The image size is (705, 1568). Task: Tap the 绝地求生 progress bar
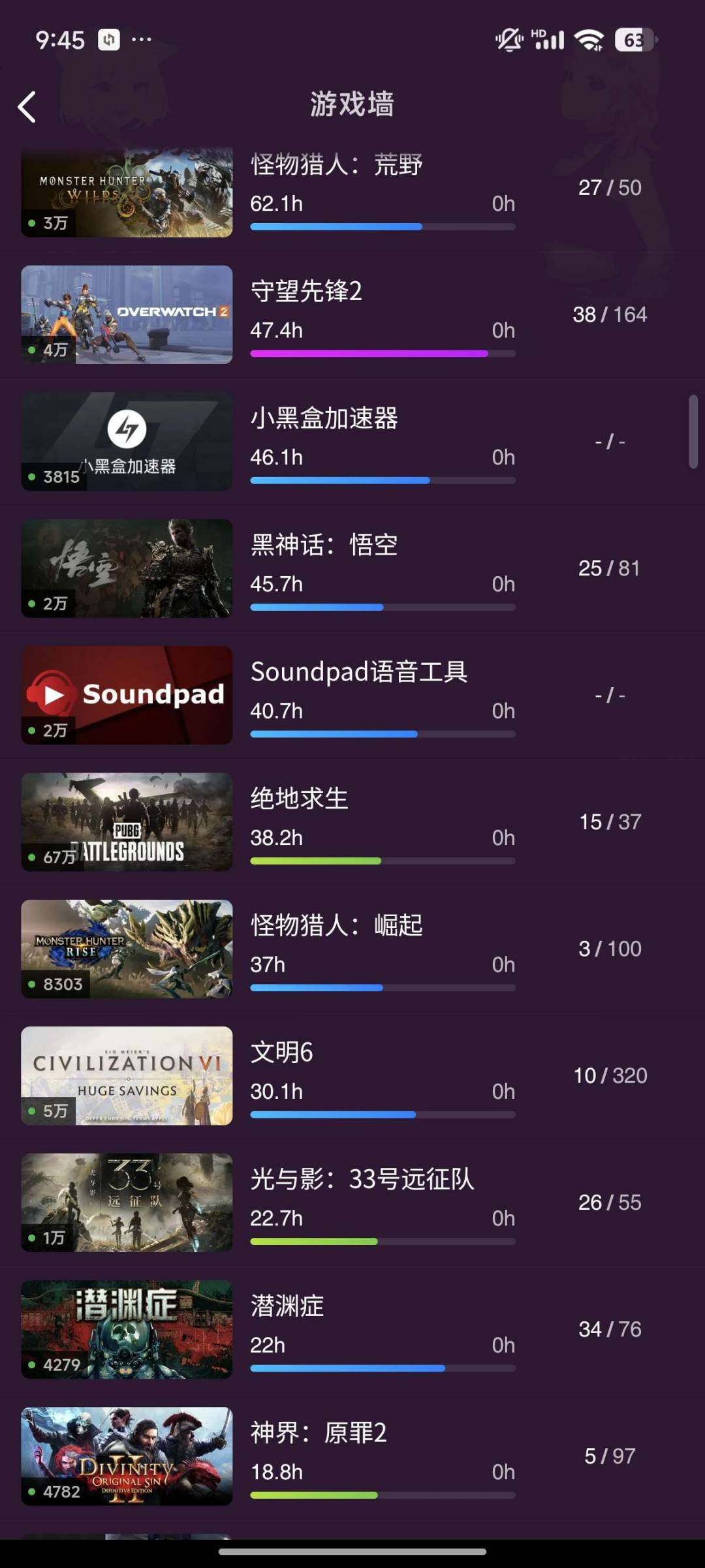383,860
